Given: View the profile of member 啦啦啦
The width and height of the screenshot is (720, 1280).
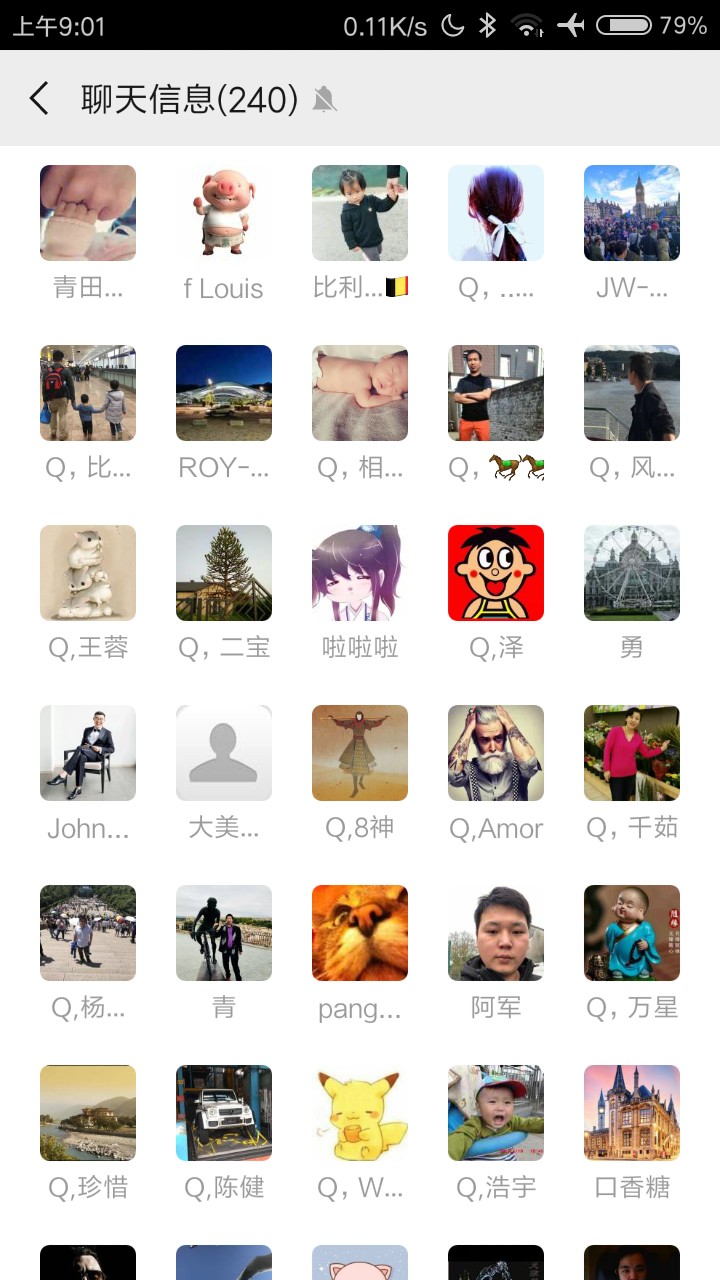Looking at the screenshot, I should [360, 573].
